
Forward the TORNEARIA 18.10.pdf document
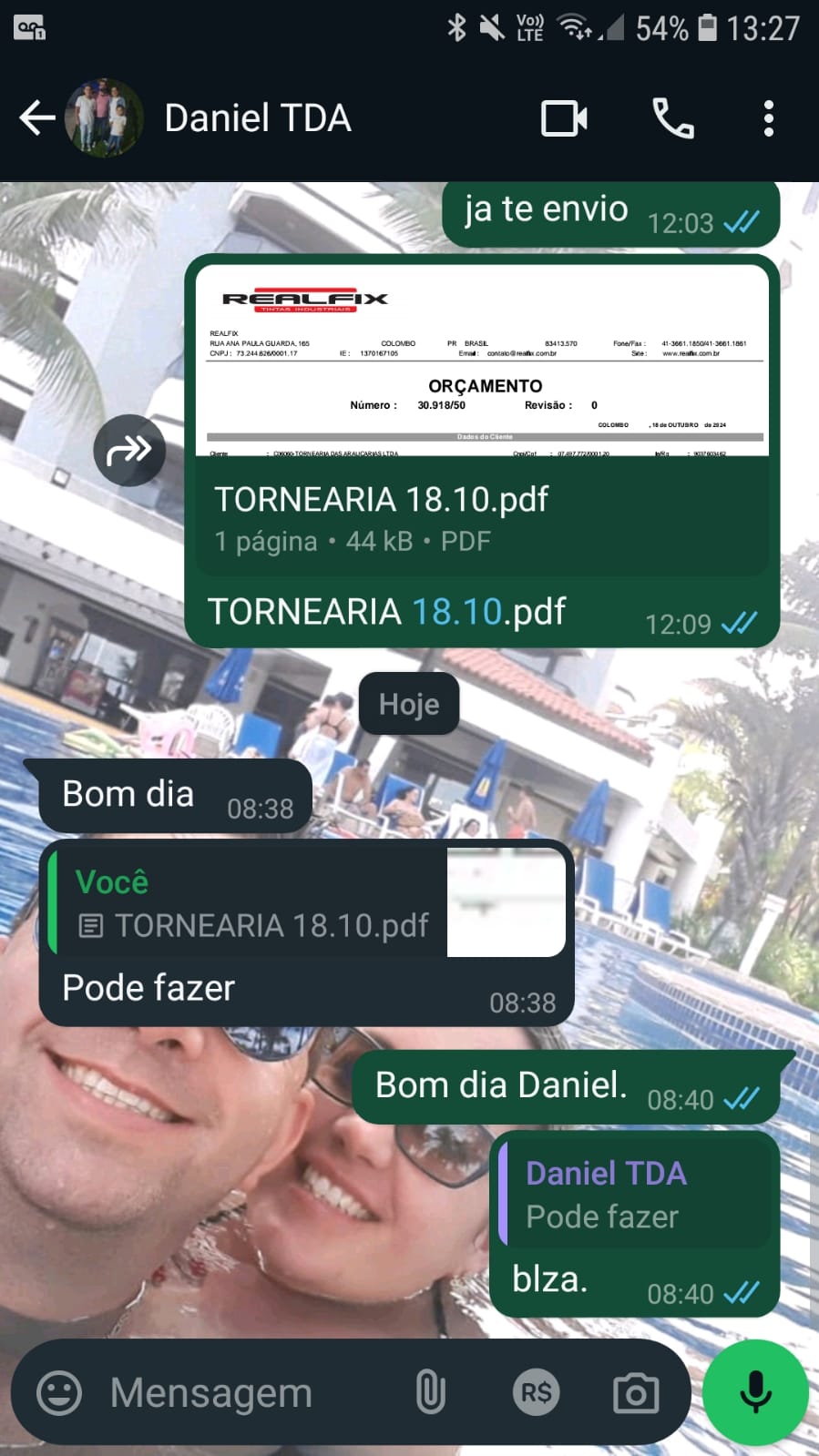pyautogui.click(x=128, y=450)
